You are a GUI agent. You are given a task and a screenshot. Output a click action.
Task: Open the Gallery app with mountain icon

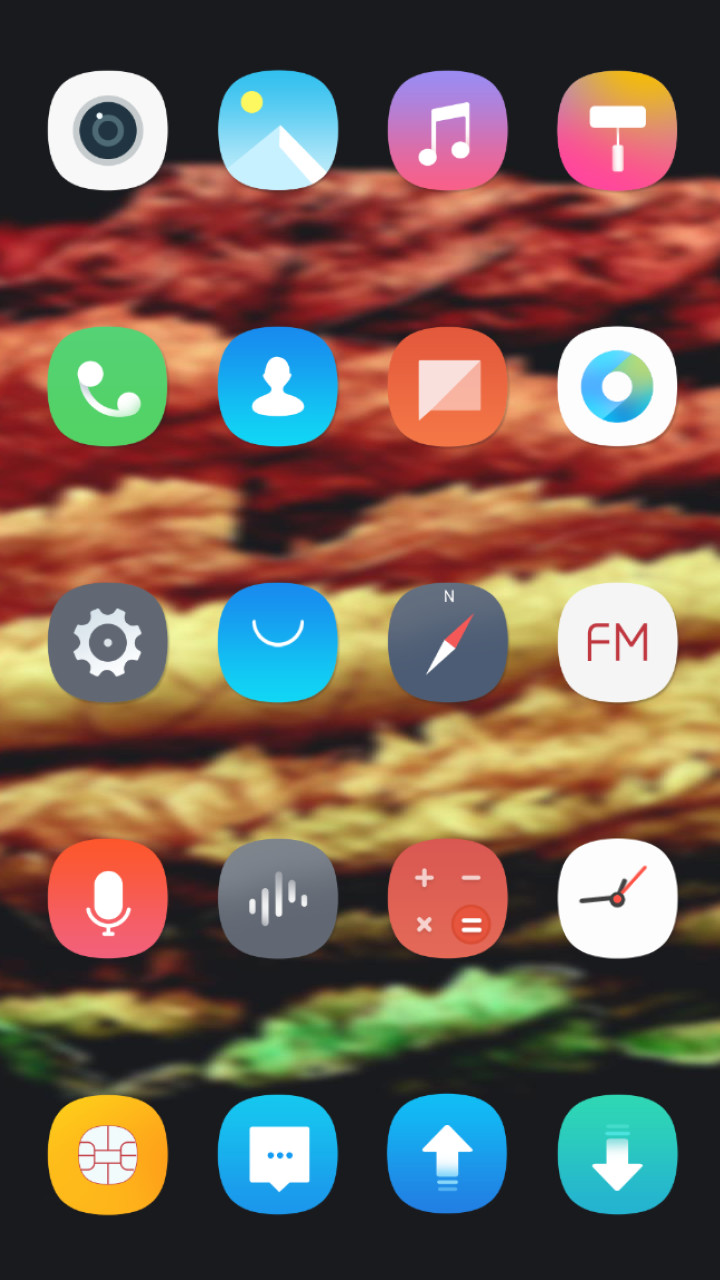pos(278,130)
